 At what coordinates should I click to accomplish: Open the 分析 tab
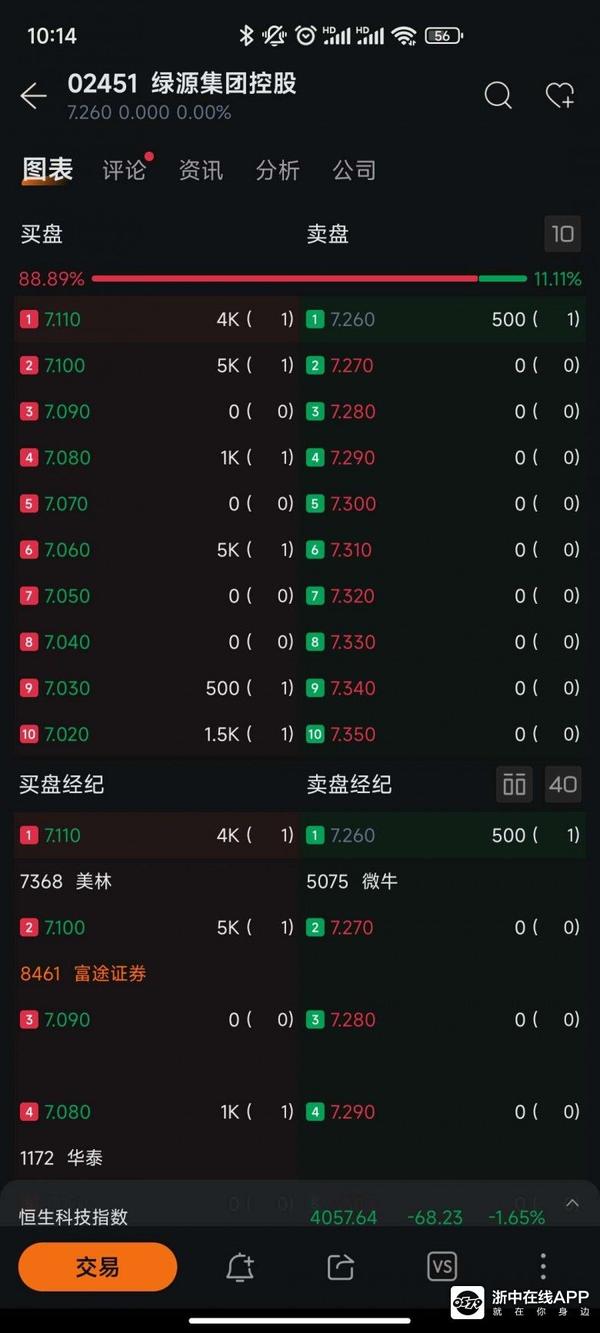coord(277,170)
